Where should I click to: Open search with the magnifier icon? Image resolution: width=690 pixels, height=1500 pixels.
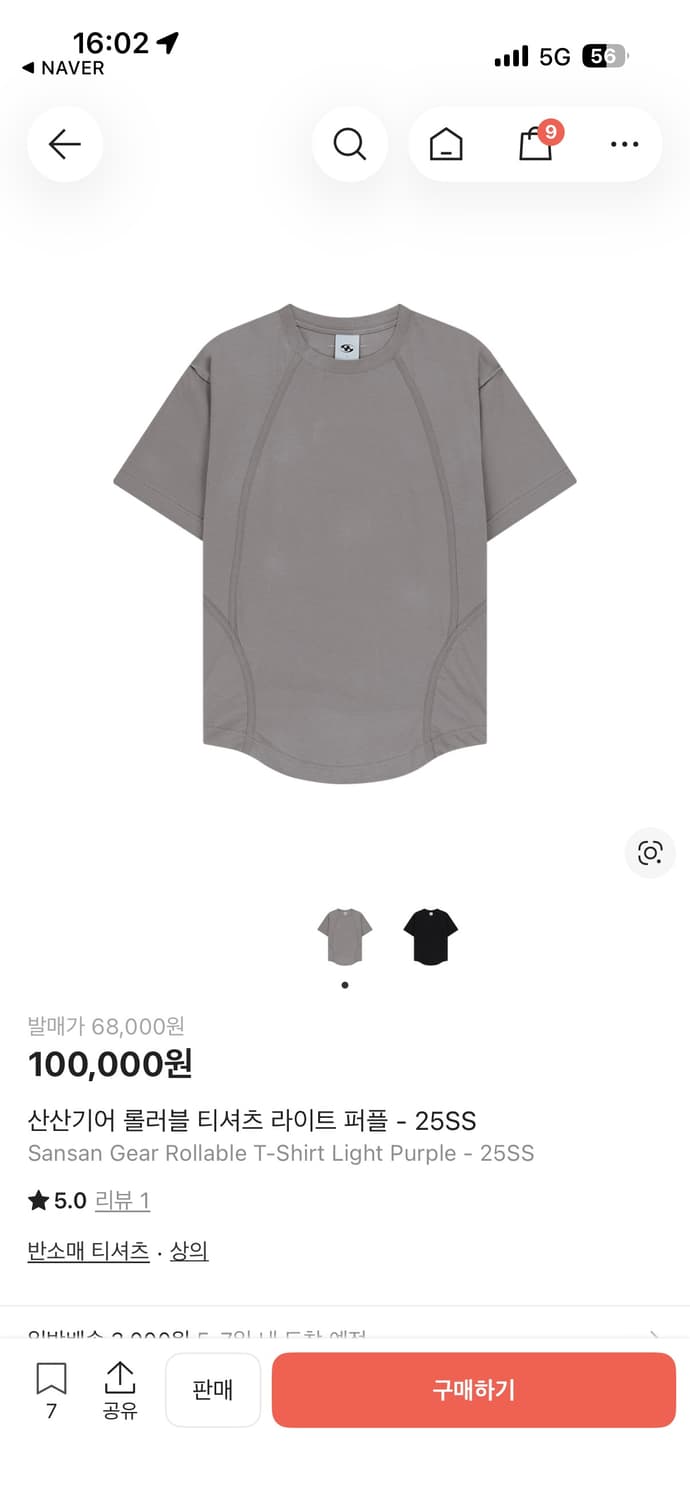coord(349,144)
